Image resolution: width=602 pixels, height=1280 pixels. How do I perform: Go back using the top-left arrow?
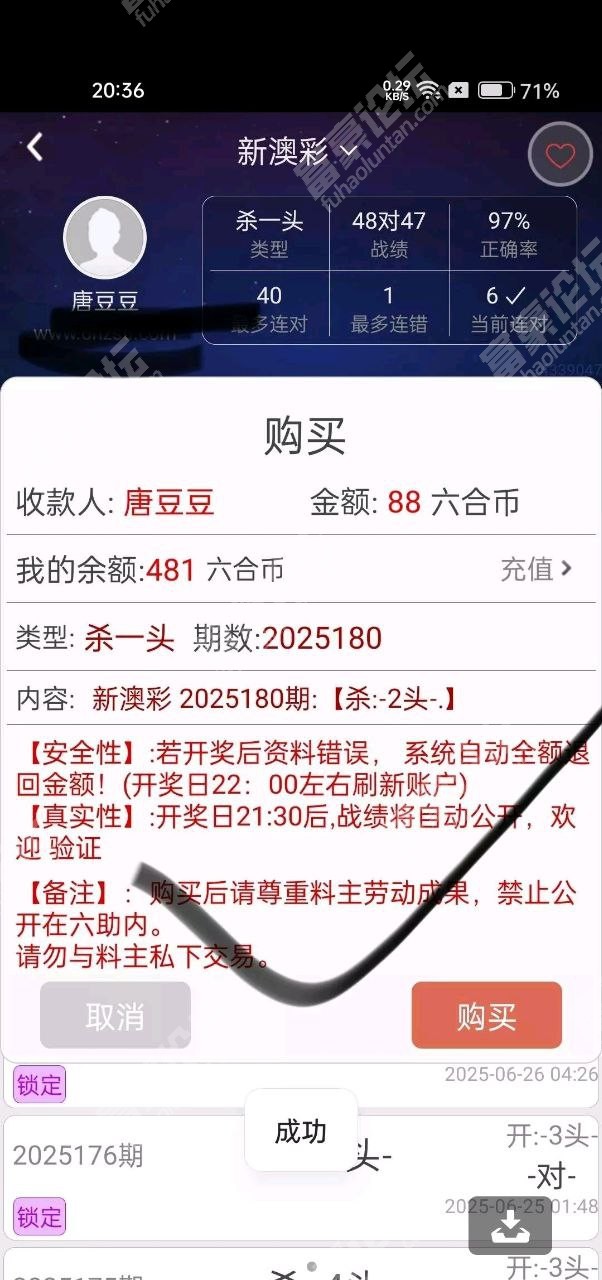[x=35, y=148]
